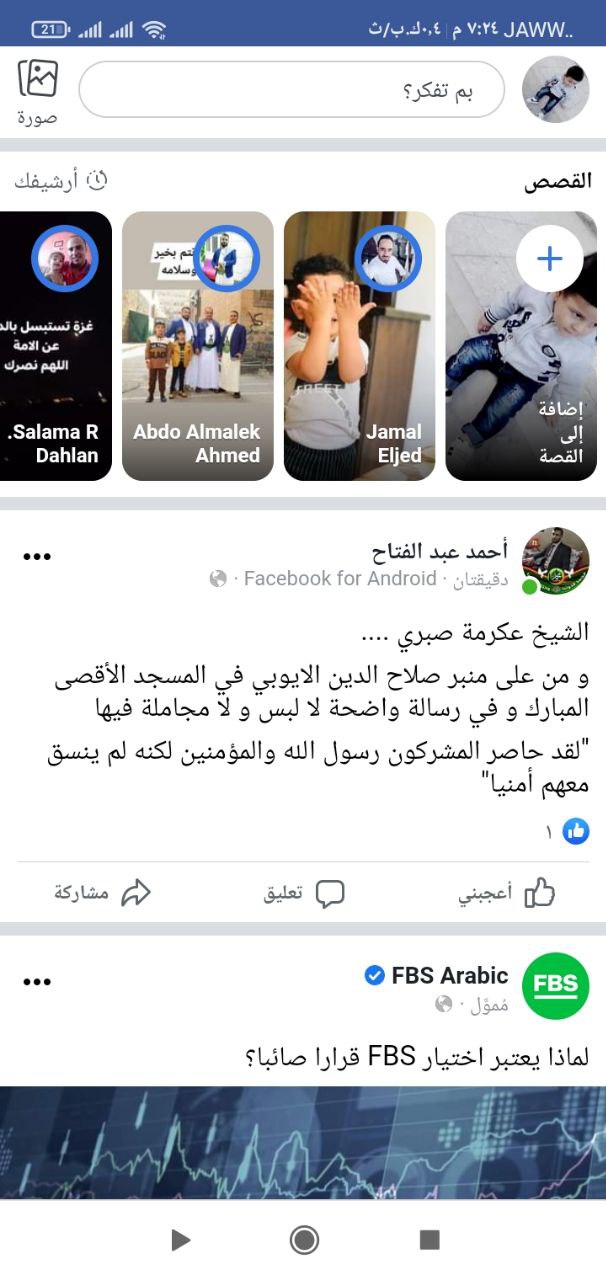Open the photo (صورة) upload button
Image resolution: width=606 pixels, height=1280 pixels.
[38, 90]
